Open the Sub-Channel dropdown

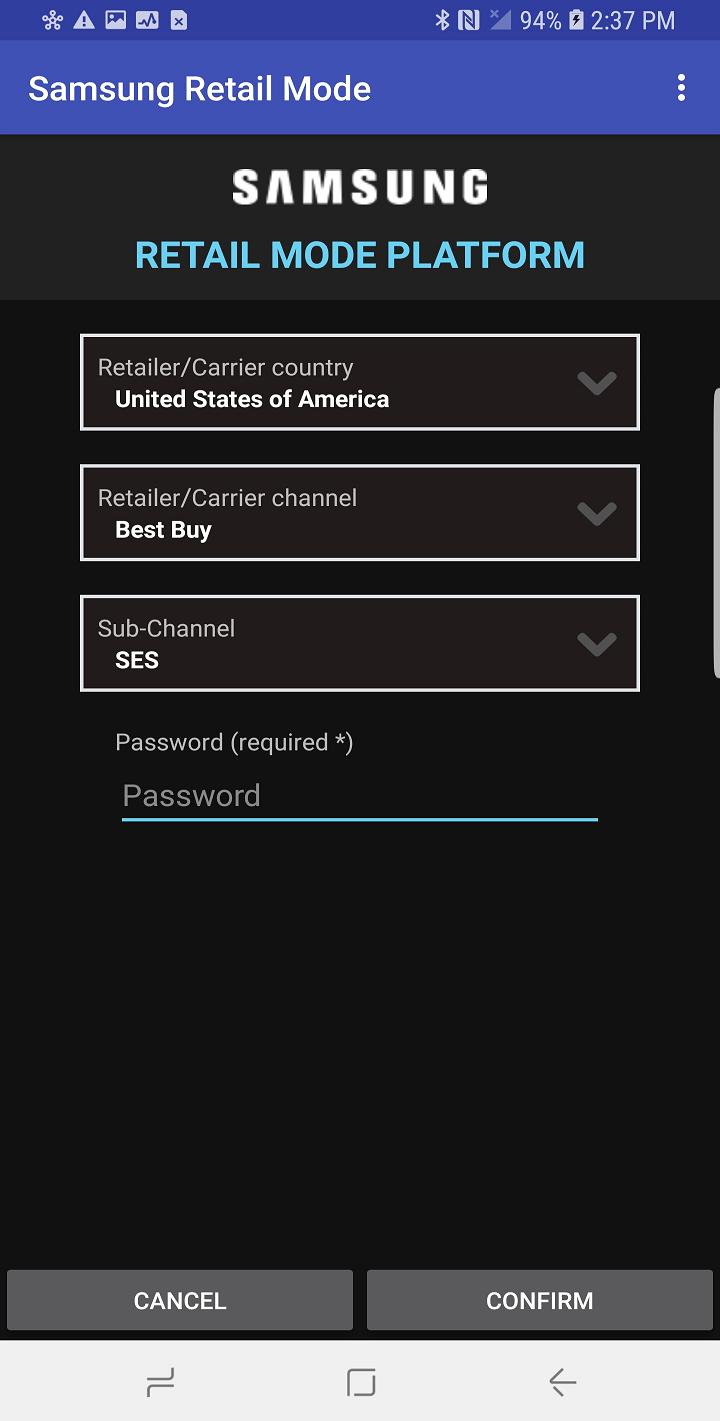click(x=360, y=643)
